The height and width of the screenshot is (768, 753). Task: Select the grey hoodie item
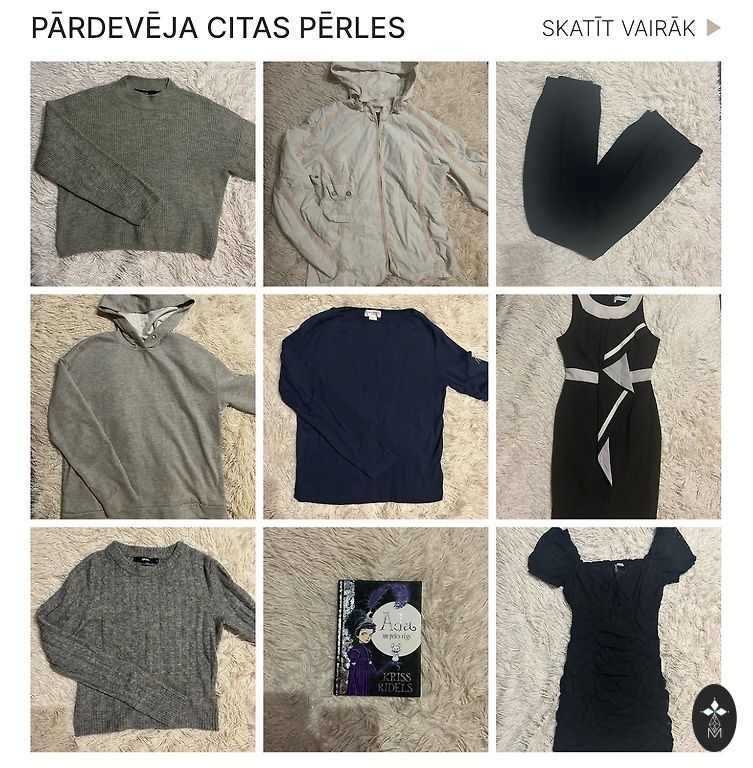tap(142, 406)
